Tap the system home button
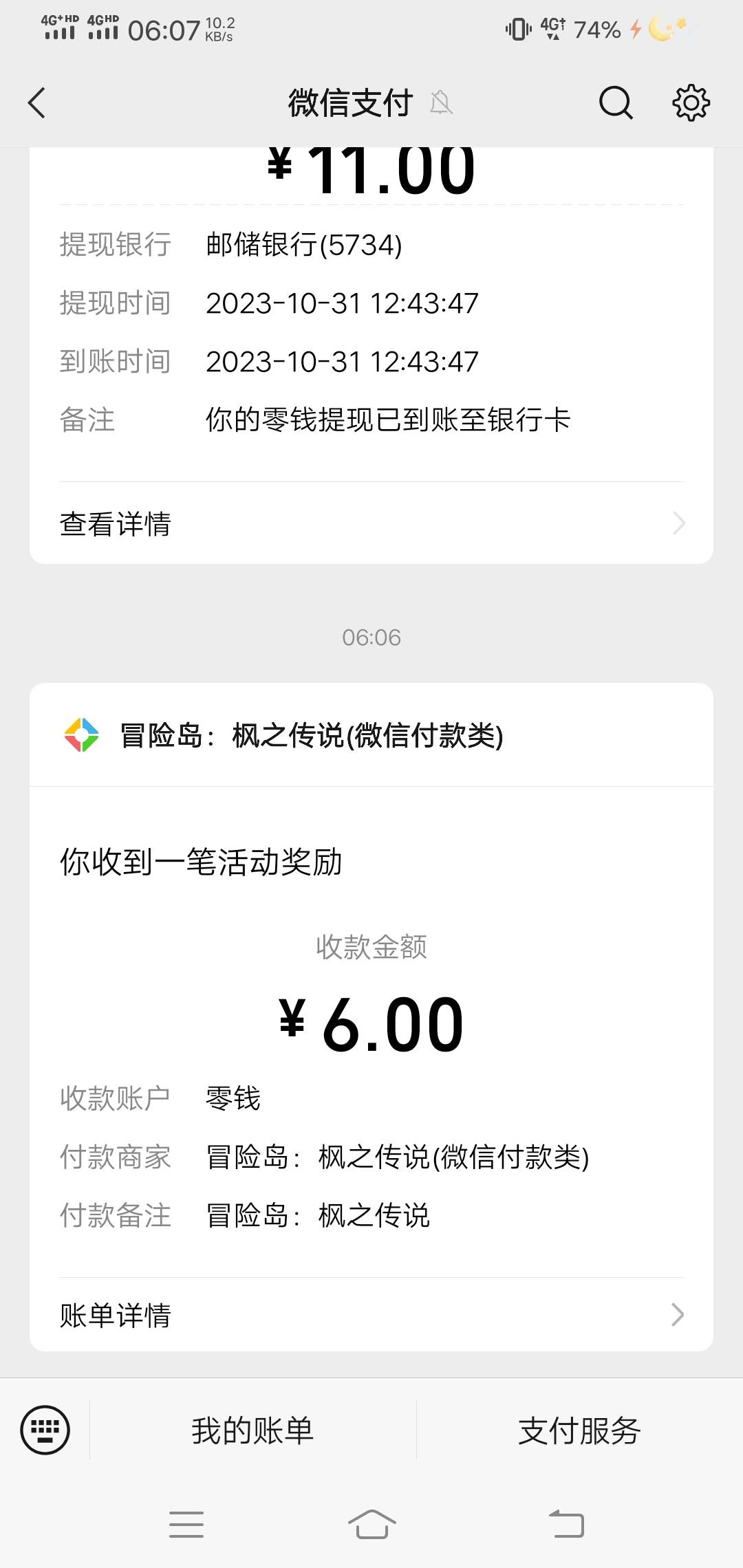743x1568 pixels. pyautogui.click(x=371, y=1523)
